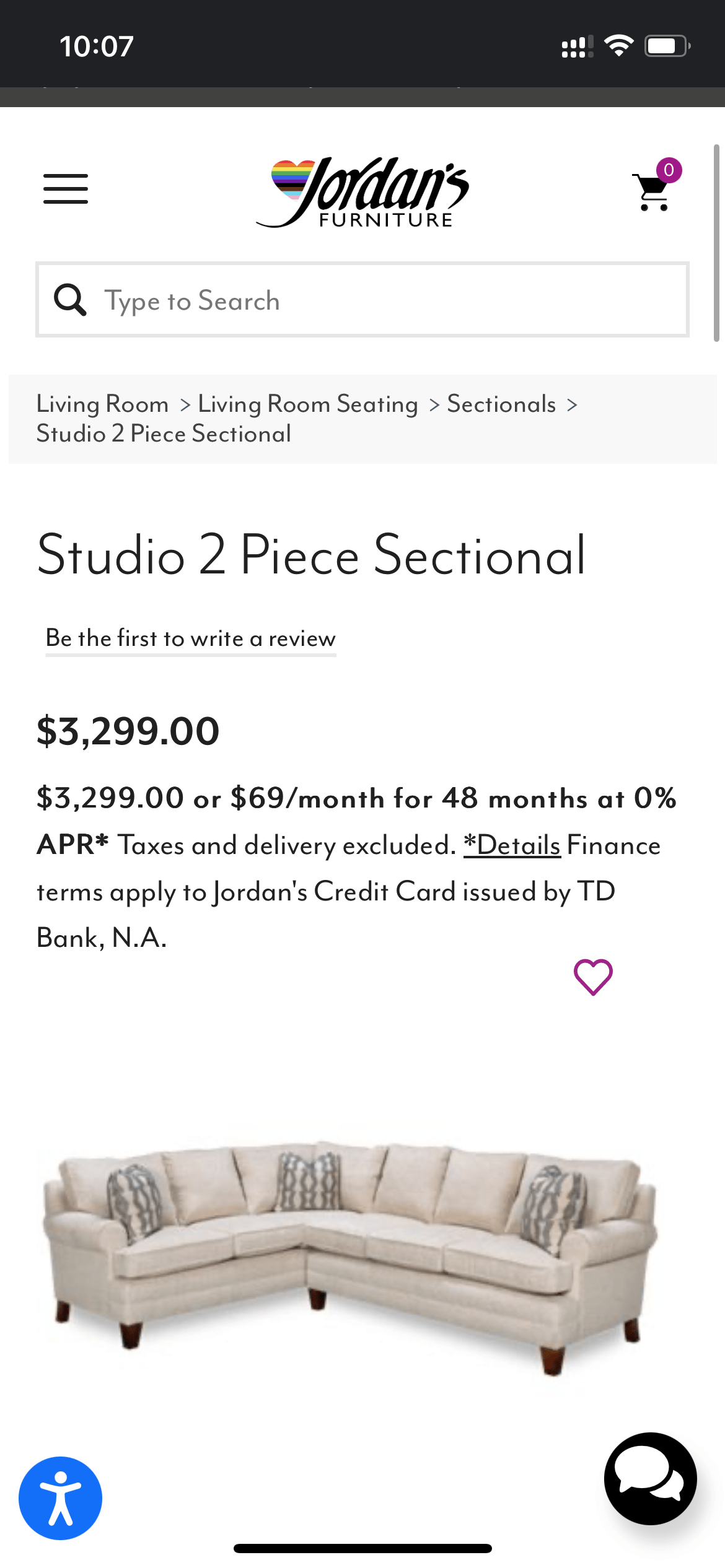View the financing *Details link

pyautogui.click(x=512, y=845)
